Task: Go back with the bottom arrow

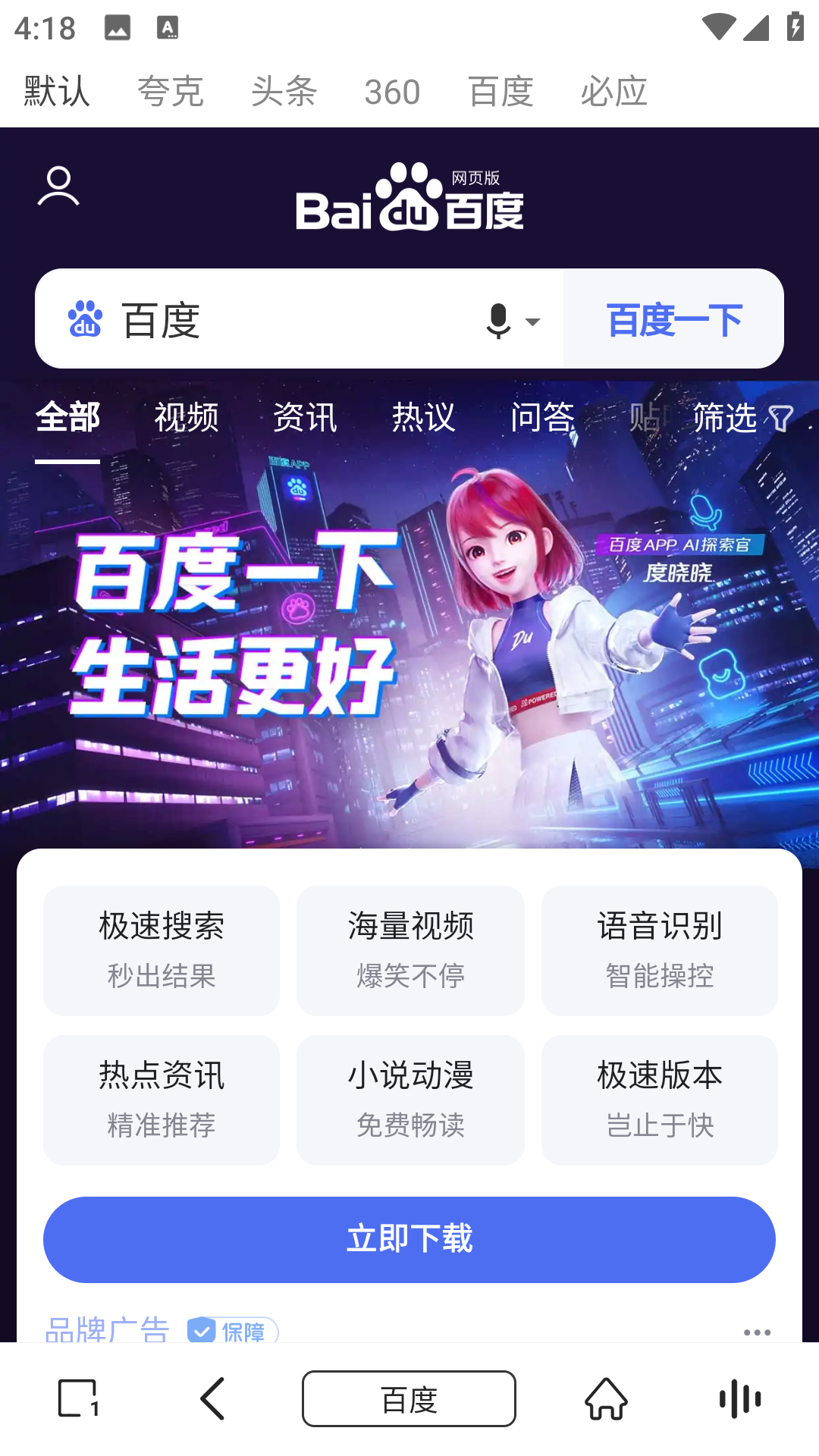Action: [213, 1398]
